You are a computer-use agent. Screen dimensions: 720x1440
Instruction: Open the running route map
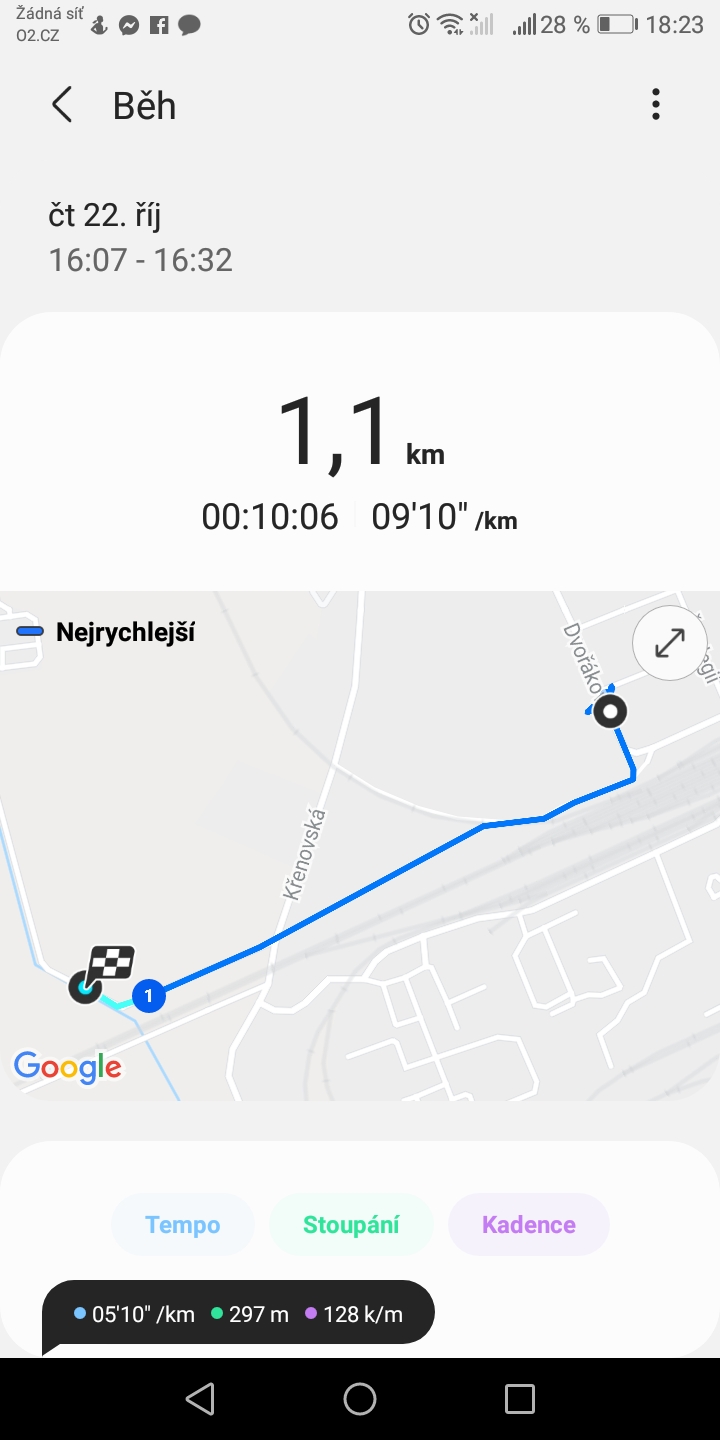tap(360, 846)
